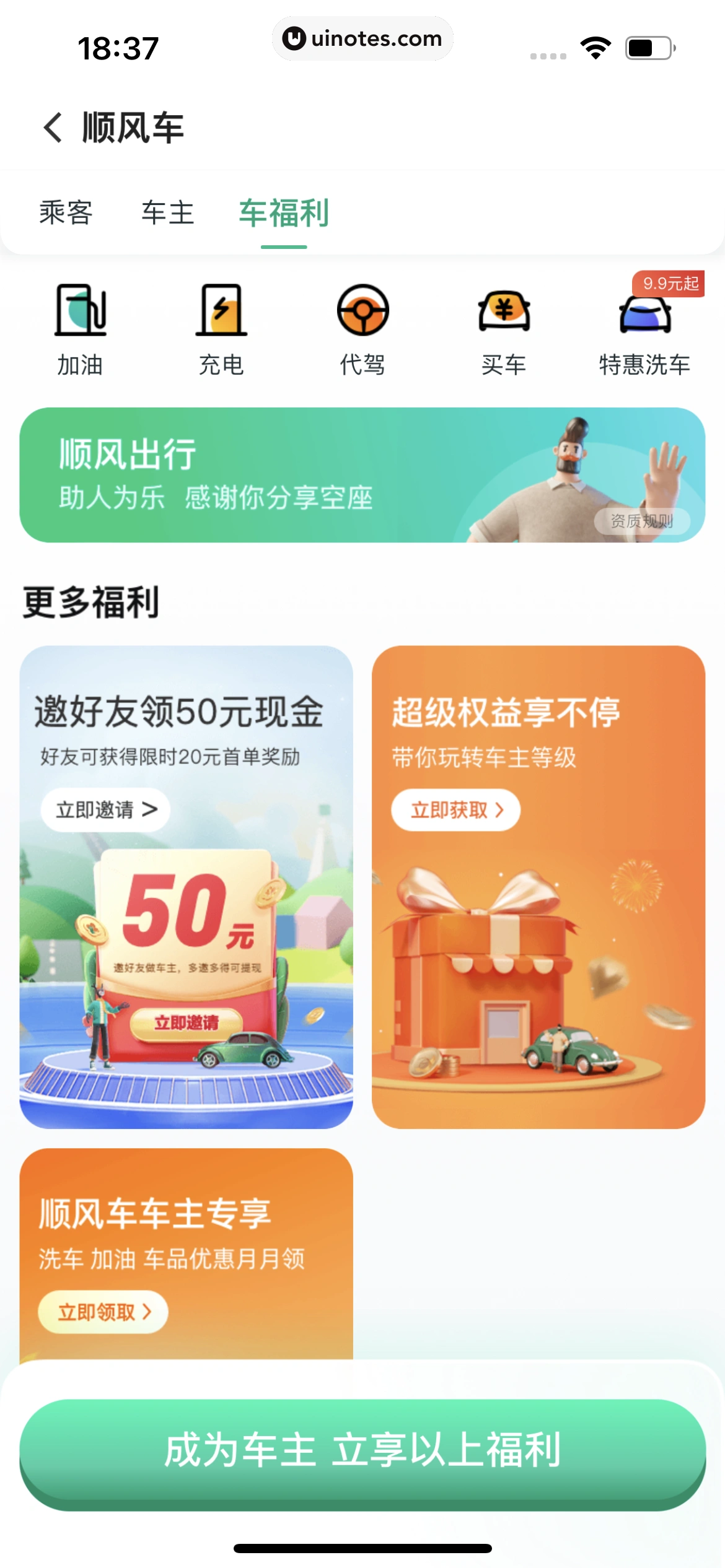This screenshot has width=725, height=1568.
Task: Switch to the 乘客 tab
Action: click(66, 213)
